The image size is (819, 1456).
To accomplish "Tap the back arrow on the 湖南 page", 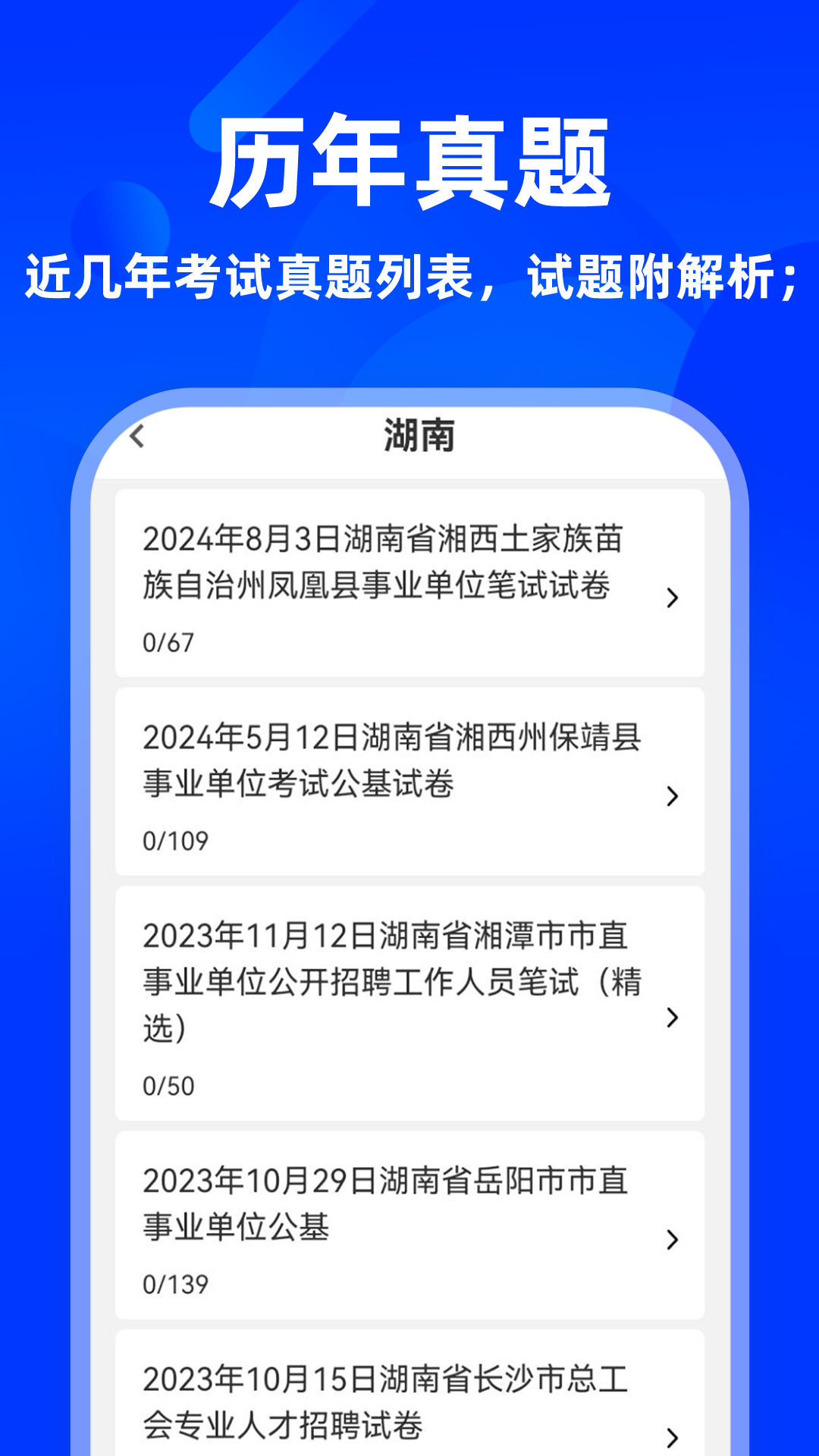I will tap(138, 438).
